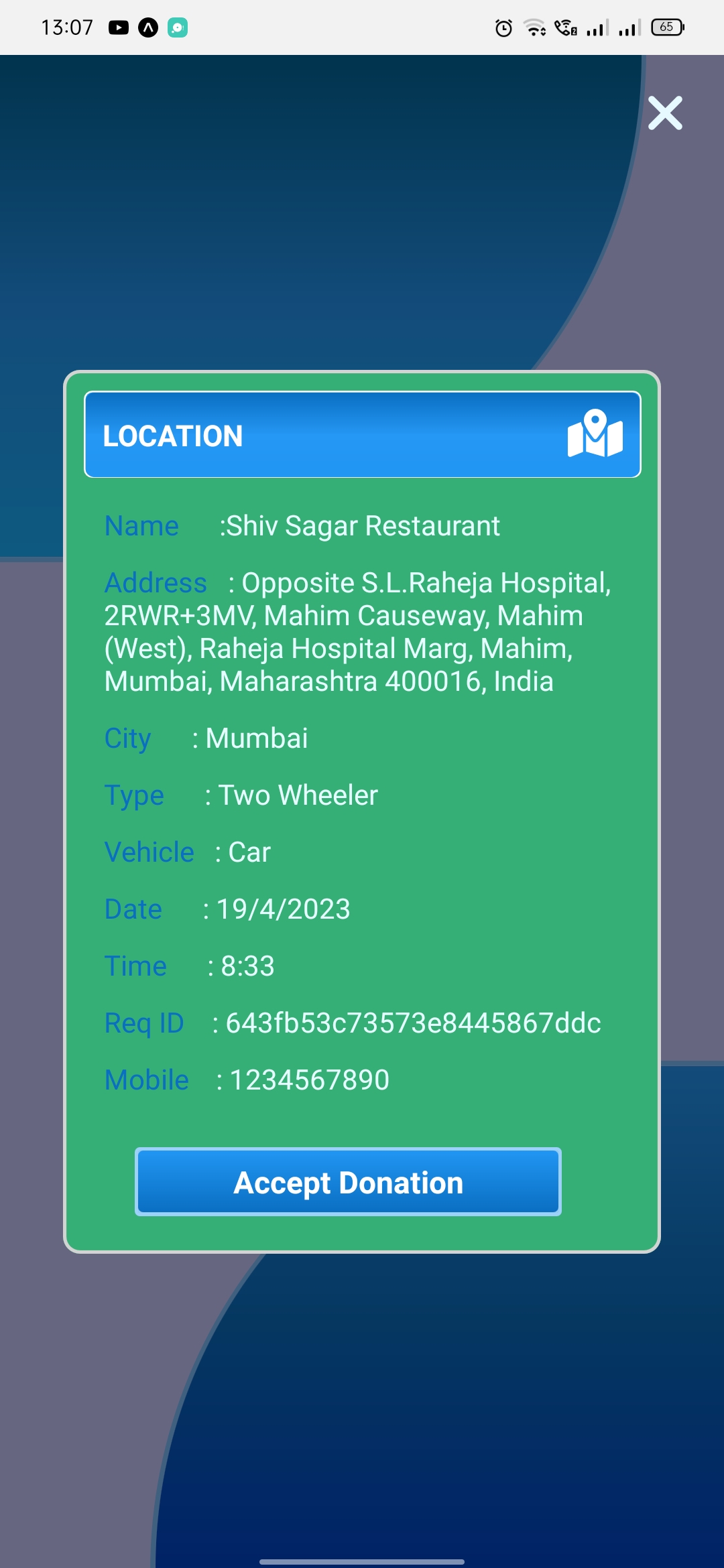Open the map location icon
The height and width of the screenshot is (1568, 724).
[596, 434]
